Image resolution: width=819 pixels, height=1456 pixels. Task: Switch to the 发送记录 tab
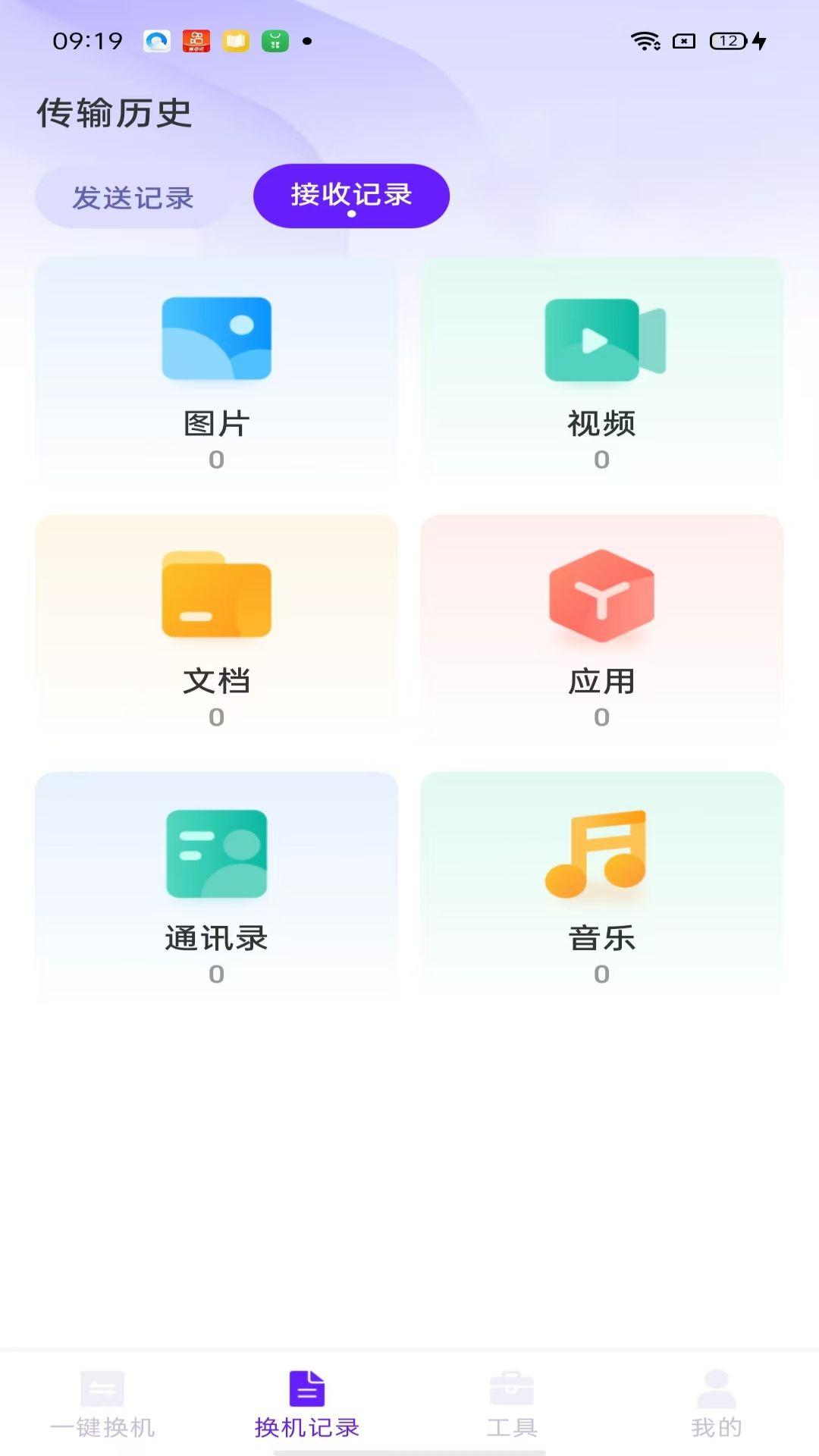[133, 197]
